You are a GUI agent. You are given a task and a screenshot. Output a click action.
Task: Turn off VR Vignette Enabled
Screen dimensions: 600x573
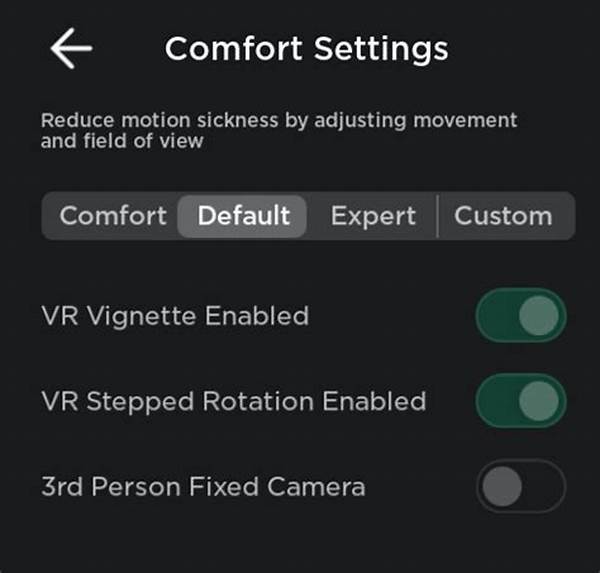(521, 316)
